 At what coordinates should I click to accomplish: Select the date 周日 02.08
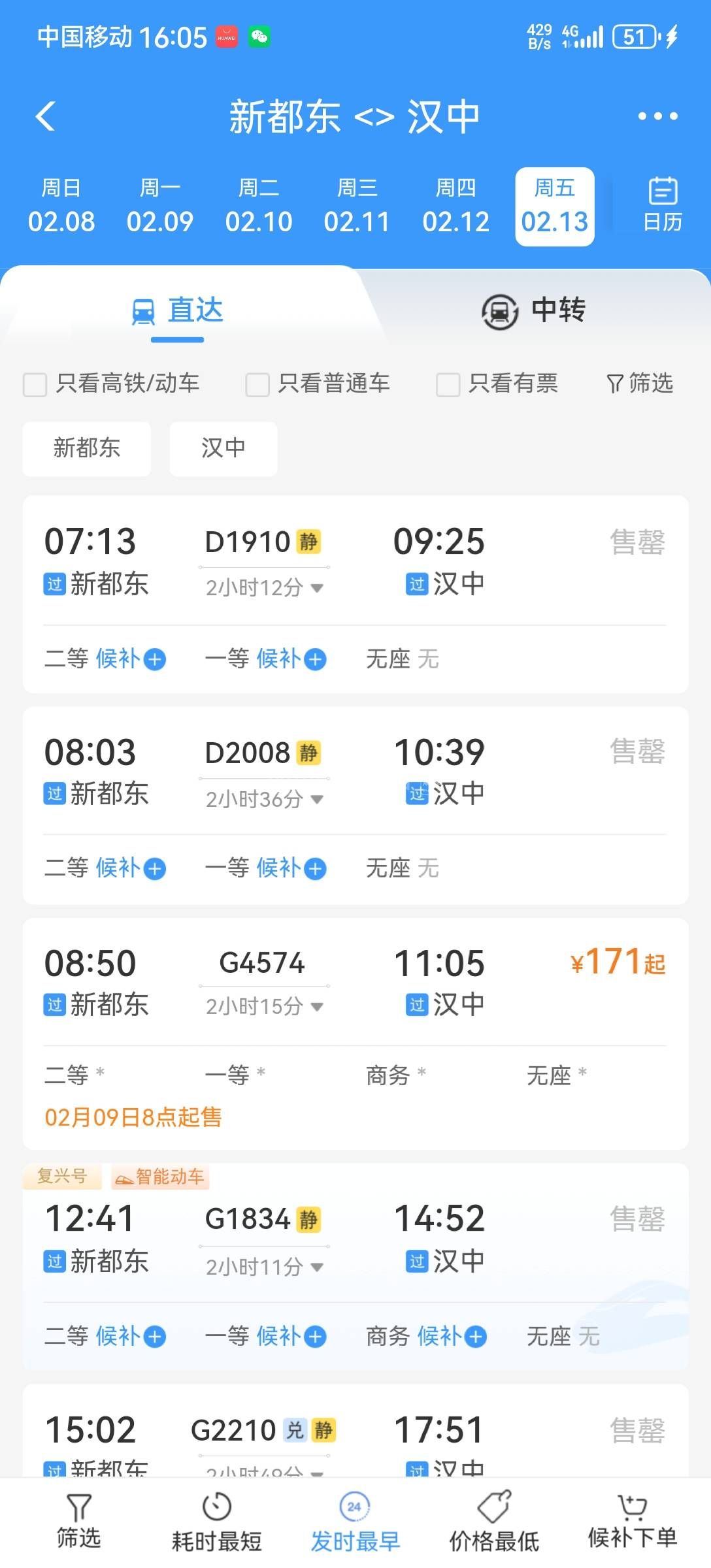61,206
